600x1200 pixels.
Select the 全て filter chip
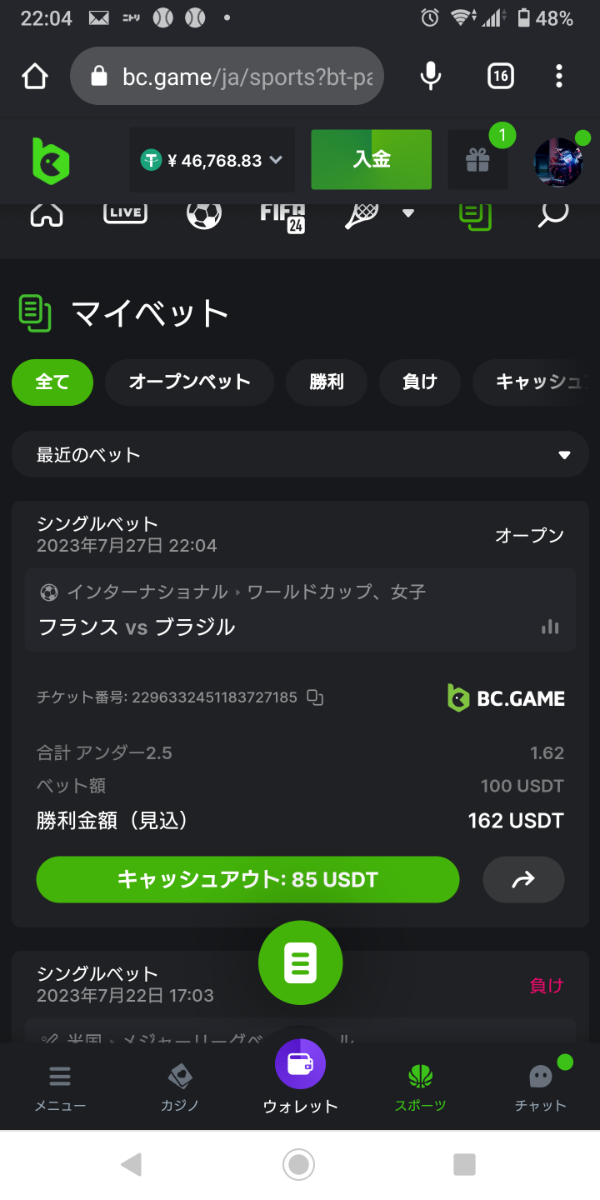(52, 382)
